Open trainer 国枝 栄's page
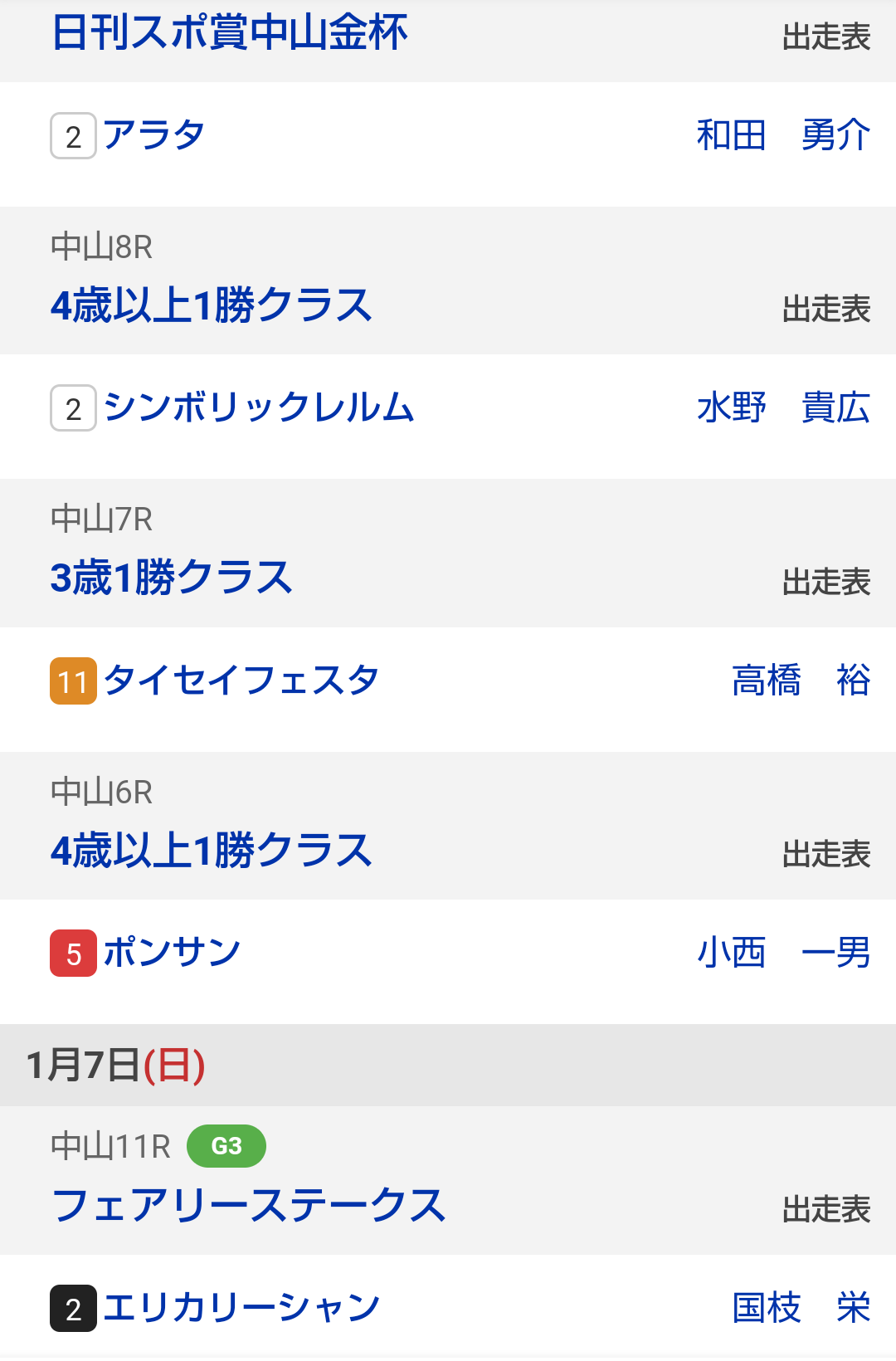The height and width of the screenshot is (1361, 896). click(x=800, y=1308)
